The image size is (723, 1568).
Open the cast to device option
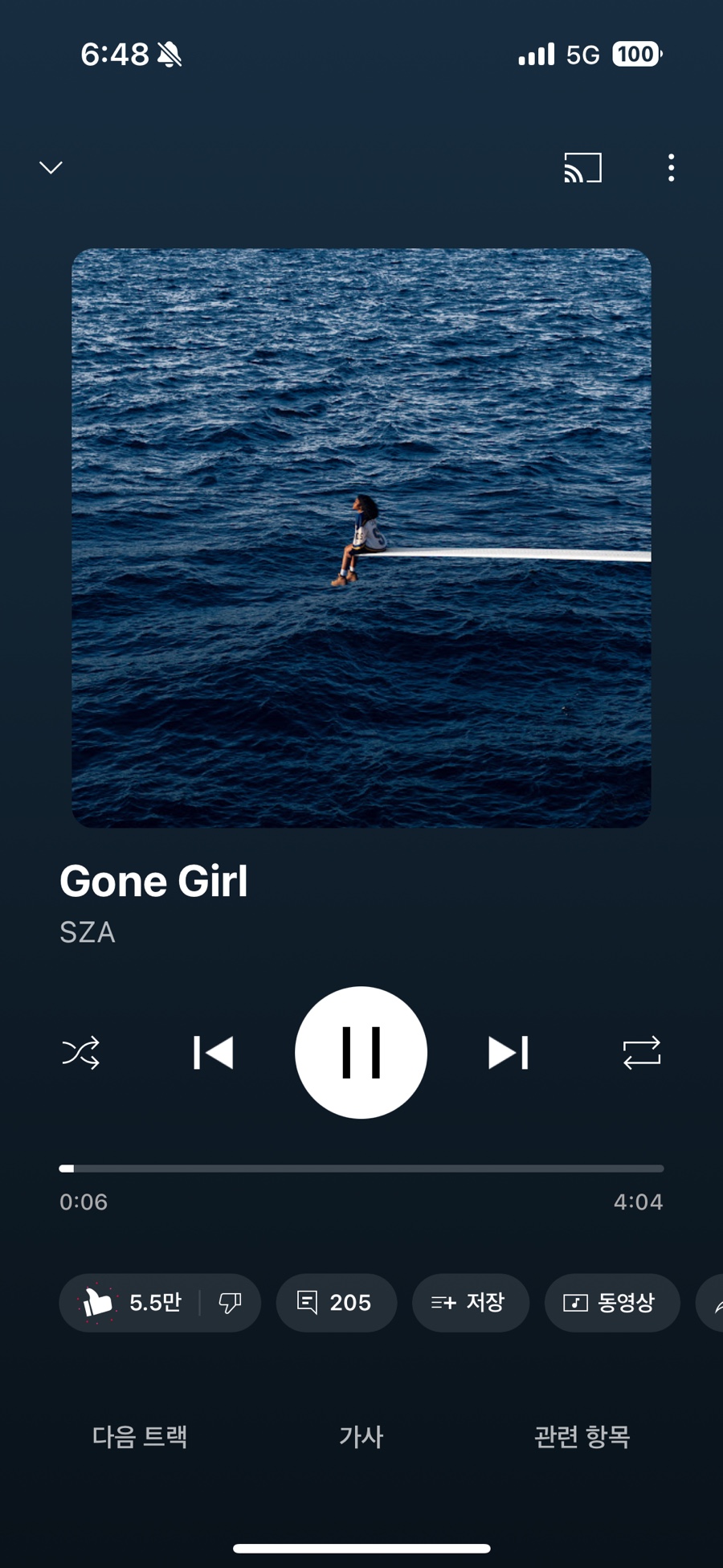click(582, 167)
